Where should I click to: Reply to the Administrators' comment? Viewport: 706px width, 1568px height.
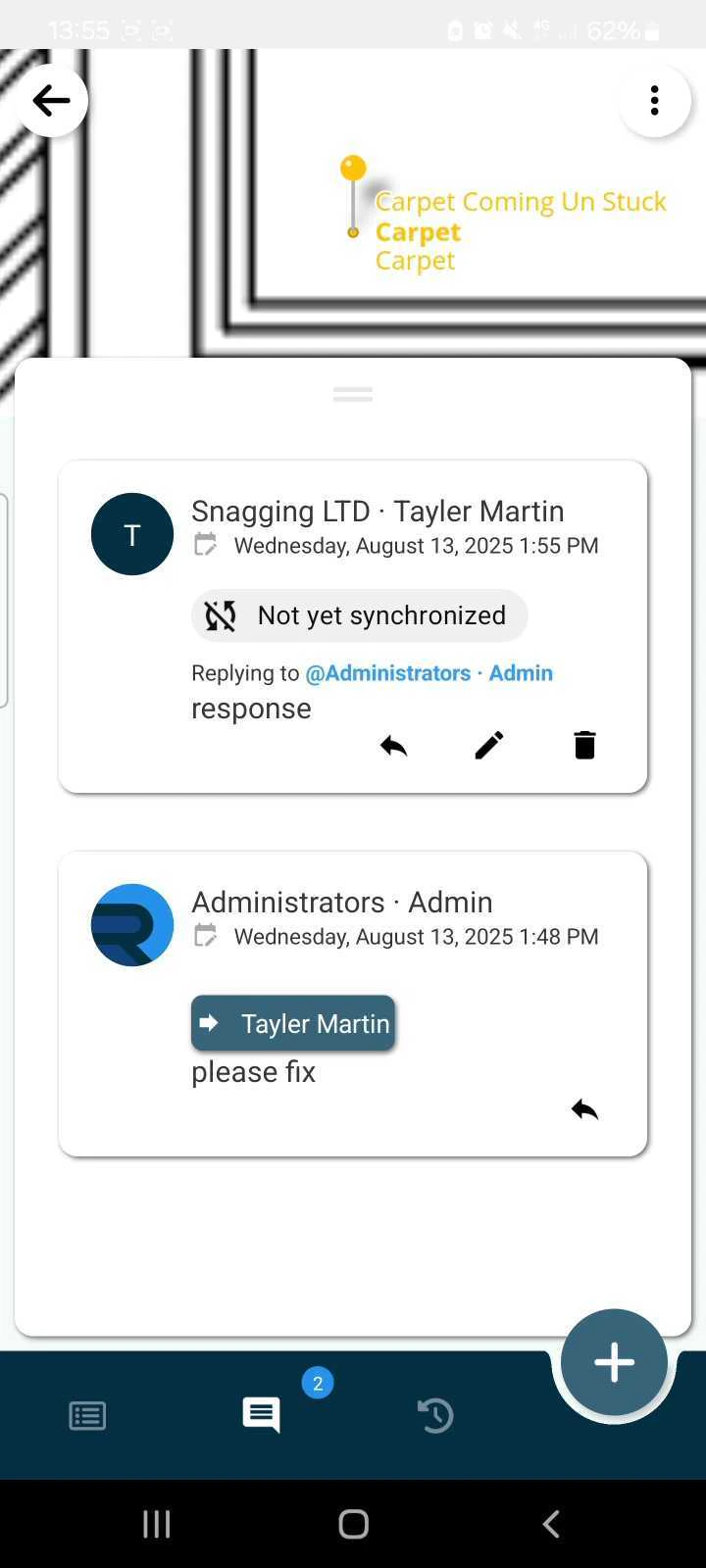(583, 1108)
